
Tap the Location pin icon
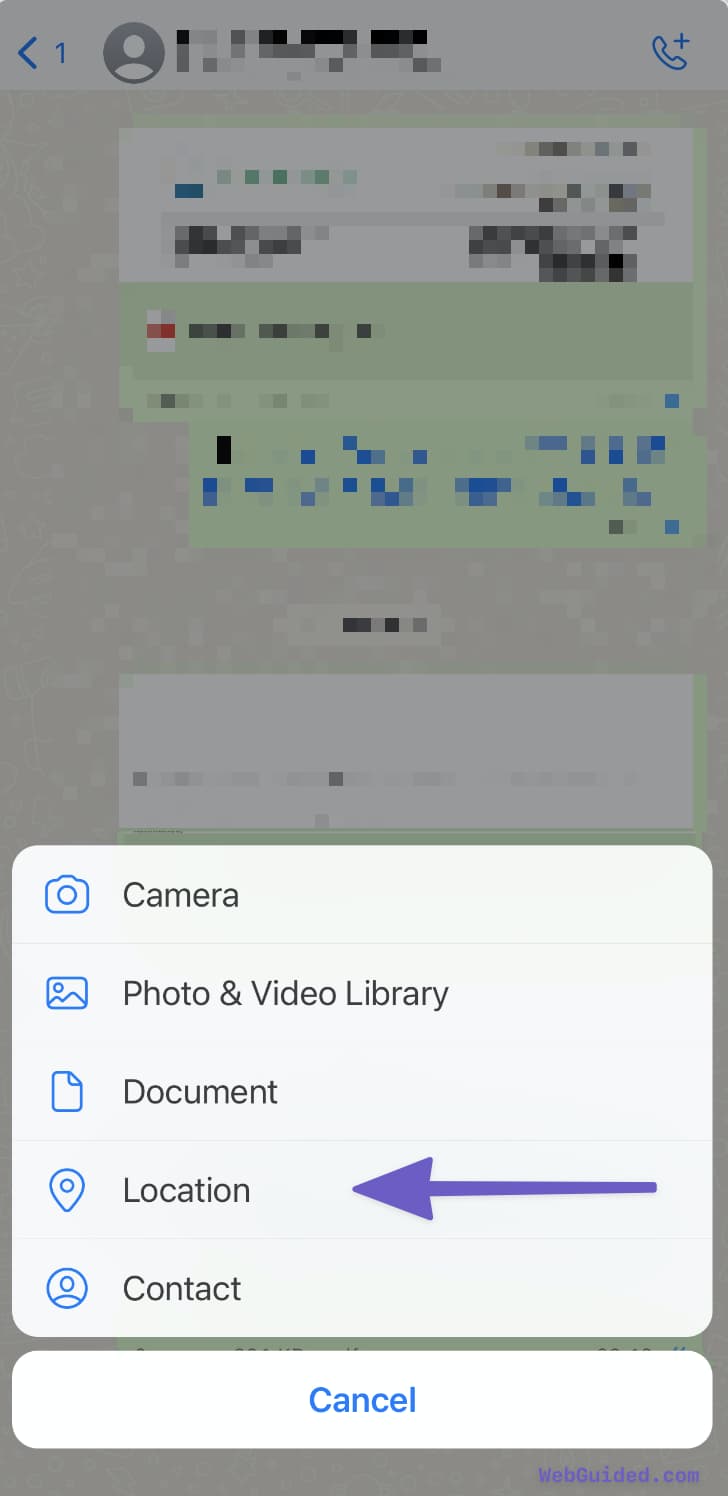[66, 1189]
